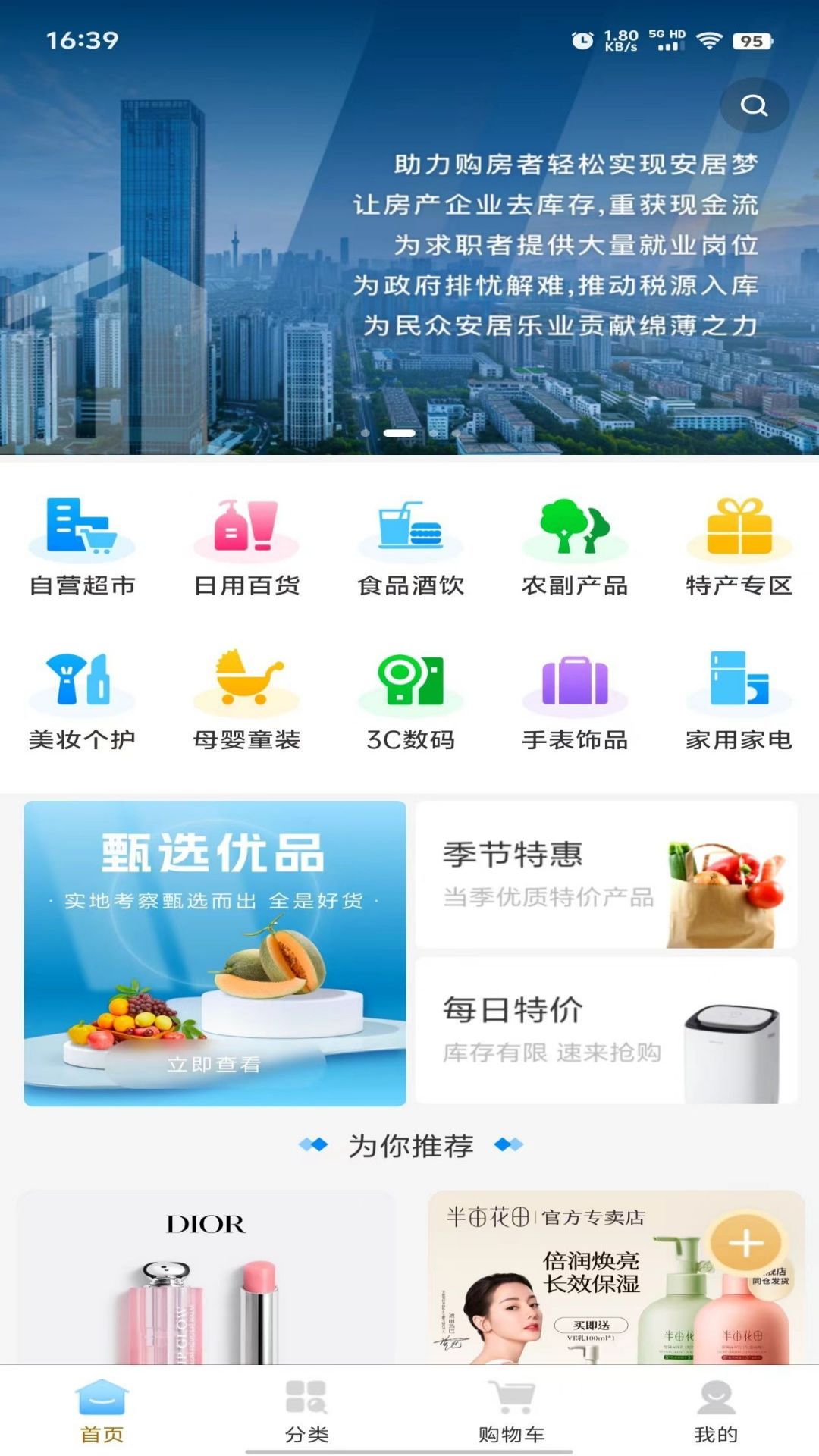
Task: Open the 季节特惠 card
Action: click(606, 874)
